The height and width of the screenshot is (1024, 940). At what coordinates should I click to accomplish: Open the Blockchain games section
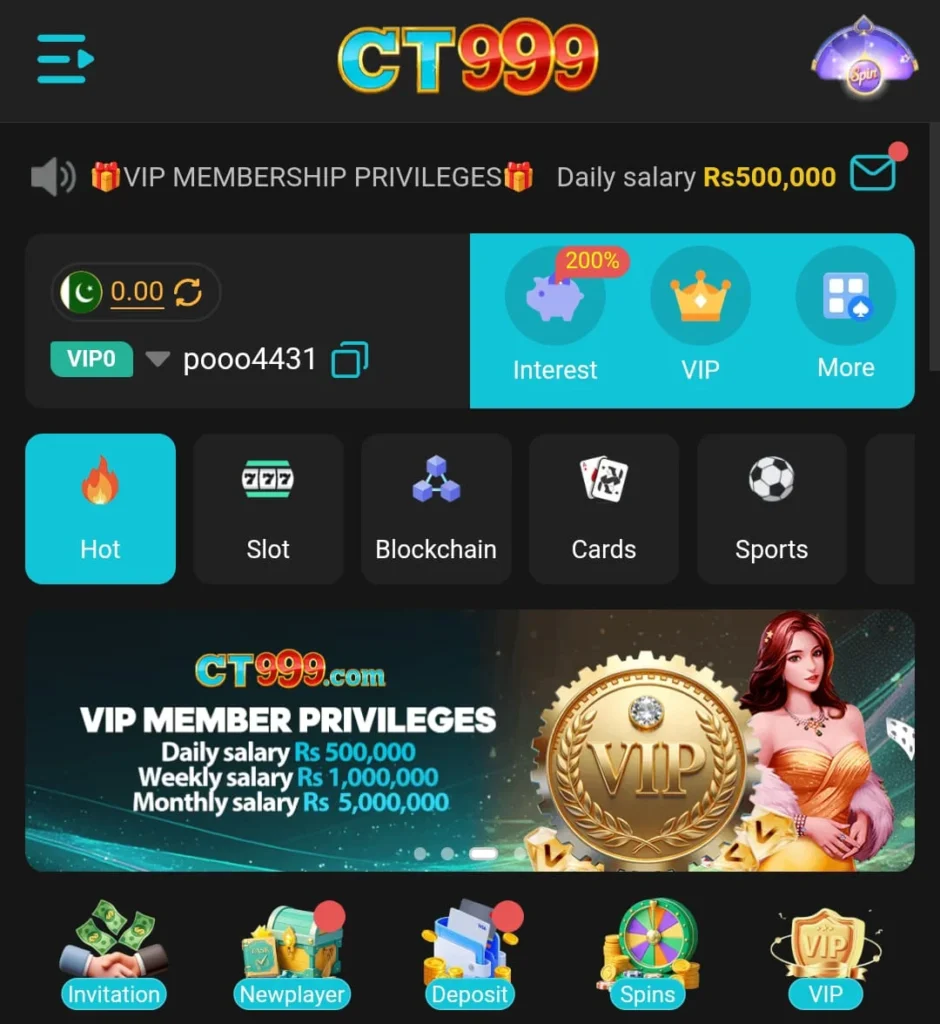[436, 508]
